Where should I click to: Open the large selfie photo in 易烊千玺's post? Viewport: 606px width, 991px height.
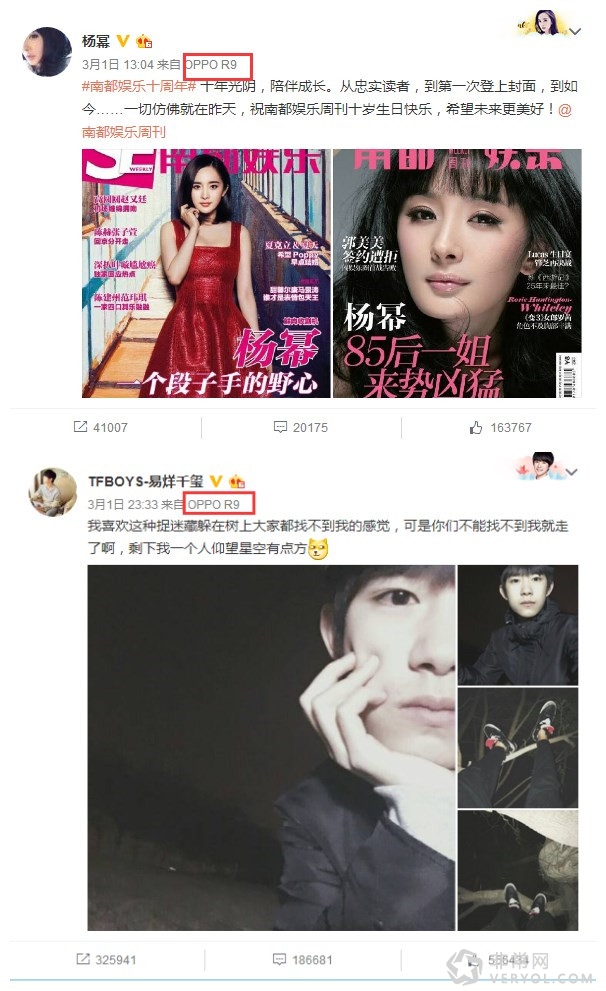271,748
